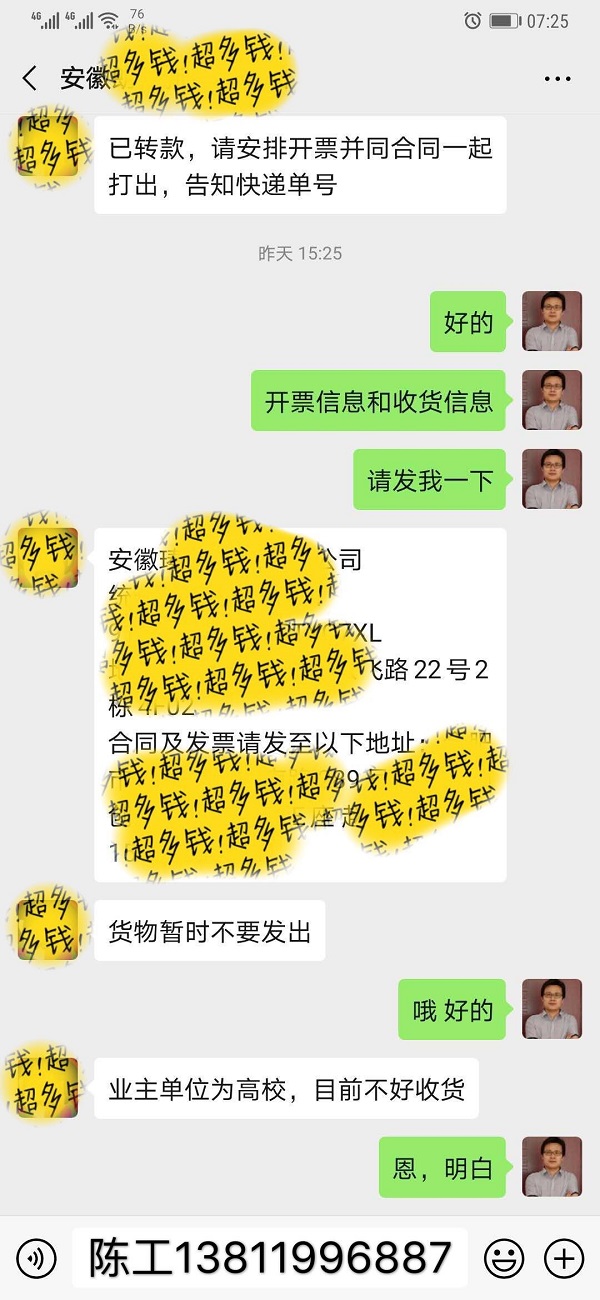Select the avatar next to "恩，明白"
This screenshot has height=1300, width=600.
click(552, 1166)
